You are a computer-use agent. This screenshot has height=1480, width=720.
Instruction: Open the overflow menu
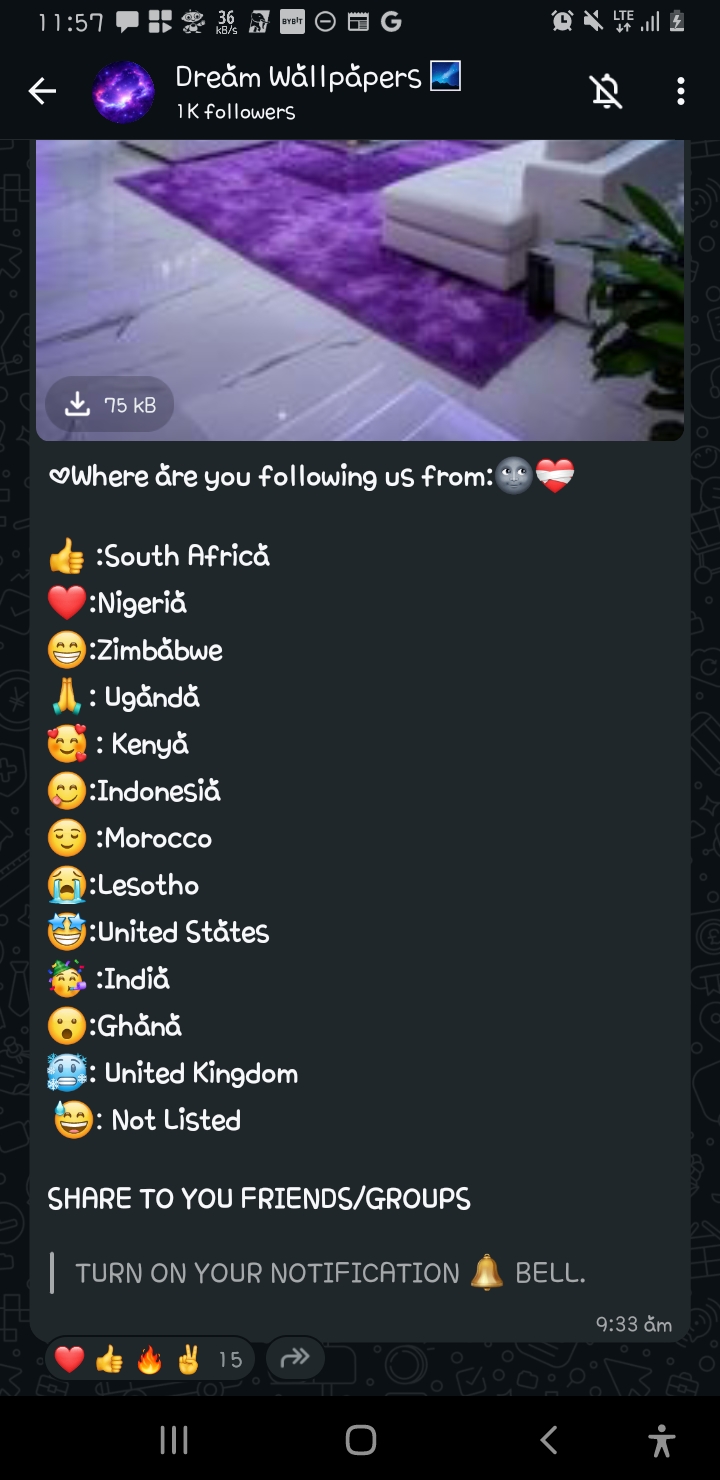(x=680, y=92)
